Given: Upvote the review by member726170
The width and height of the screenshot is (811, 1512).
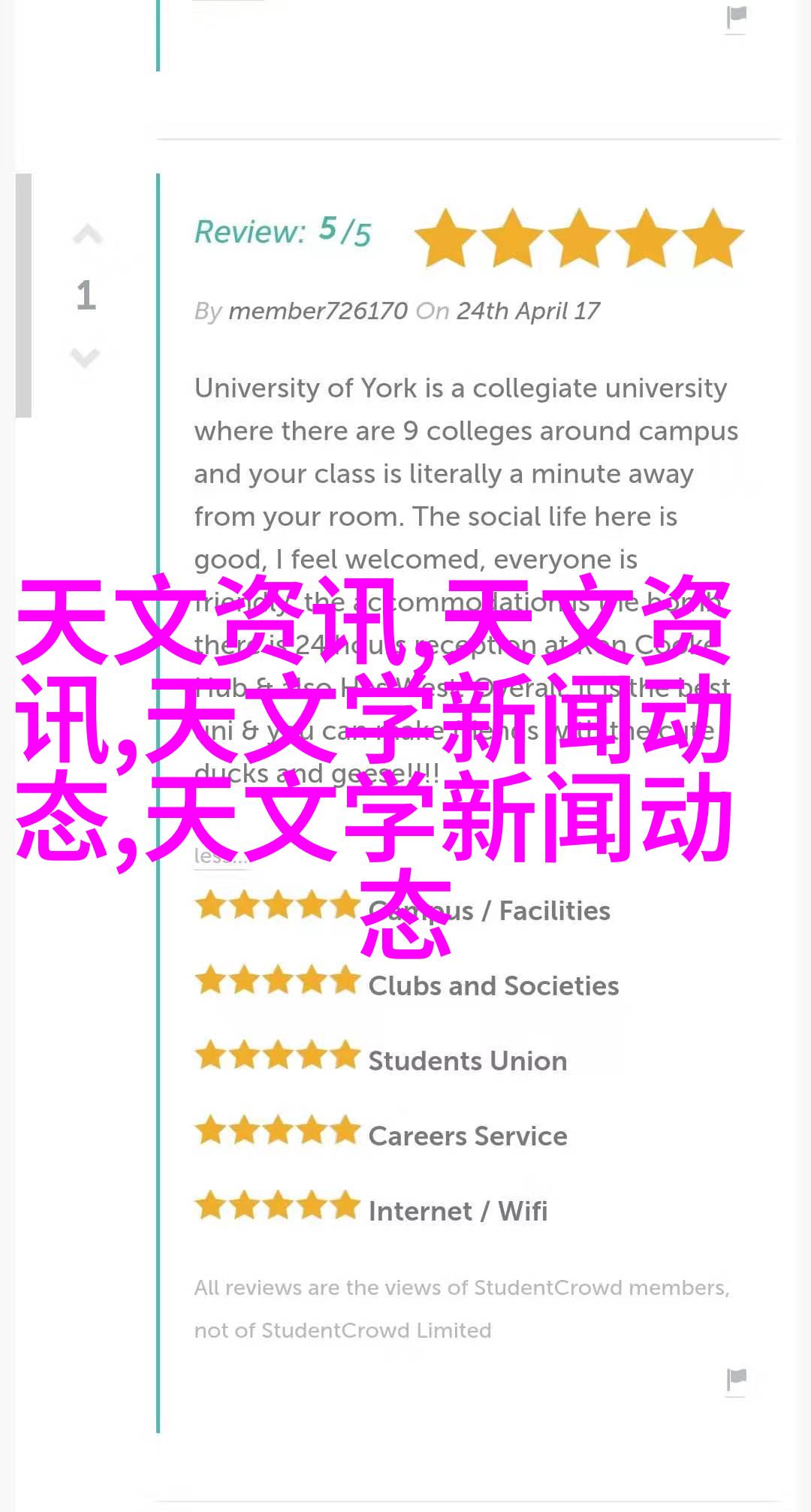Looking at the screenshot, I should (87, 236).
